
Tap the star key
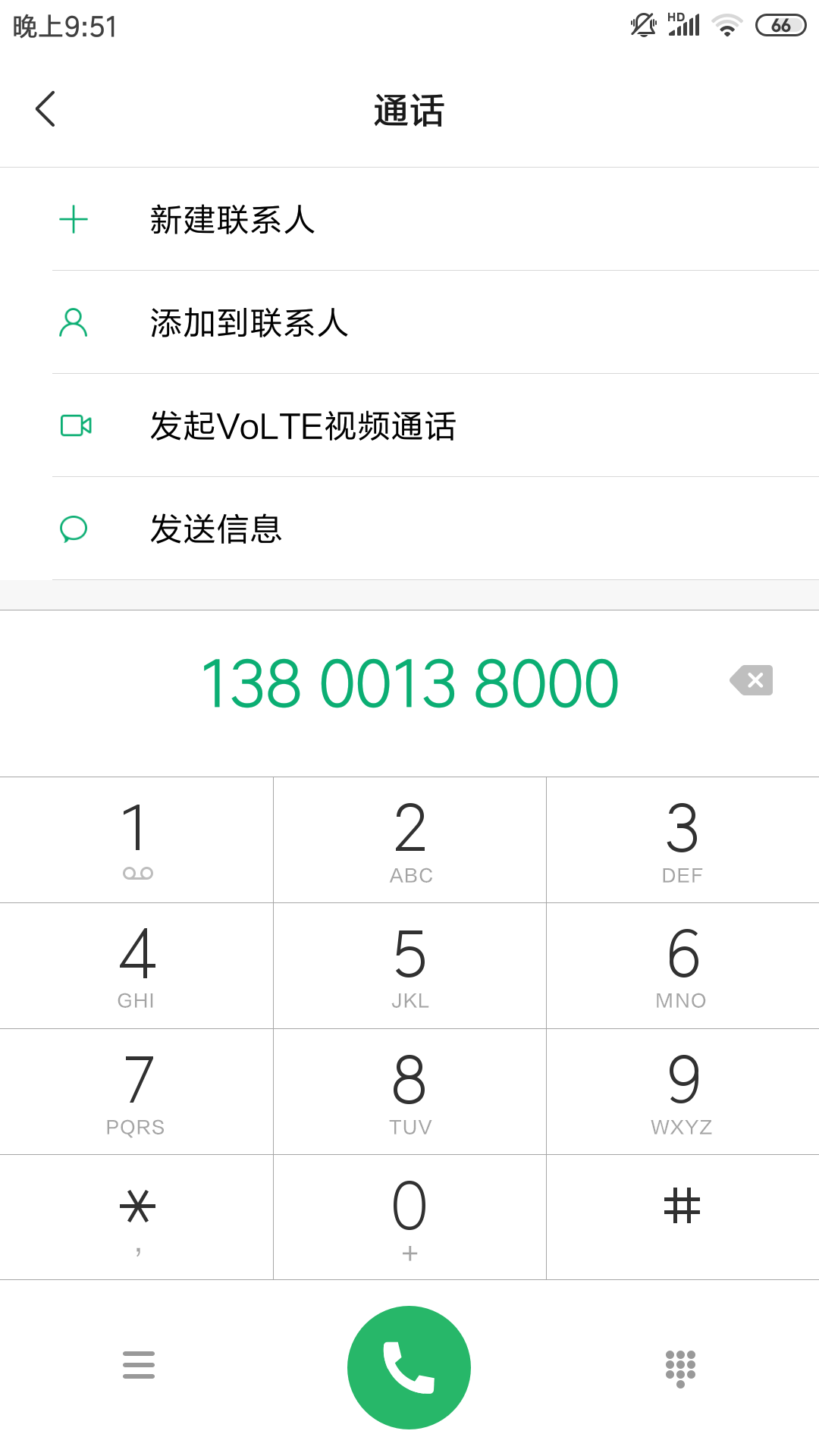(136, 1217)
